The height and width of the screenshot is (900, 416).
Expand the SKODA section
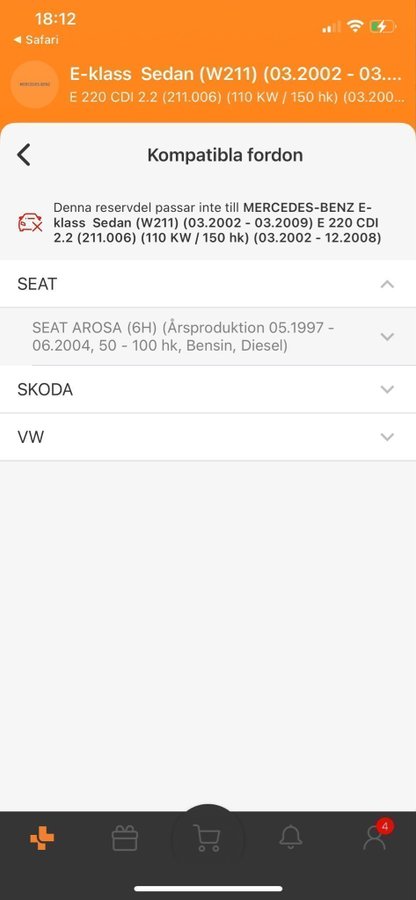point(208,390)
